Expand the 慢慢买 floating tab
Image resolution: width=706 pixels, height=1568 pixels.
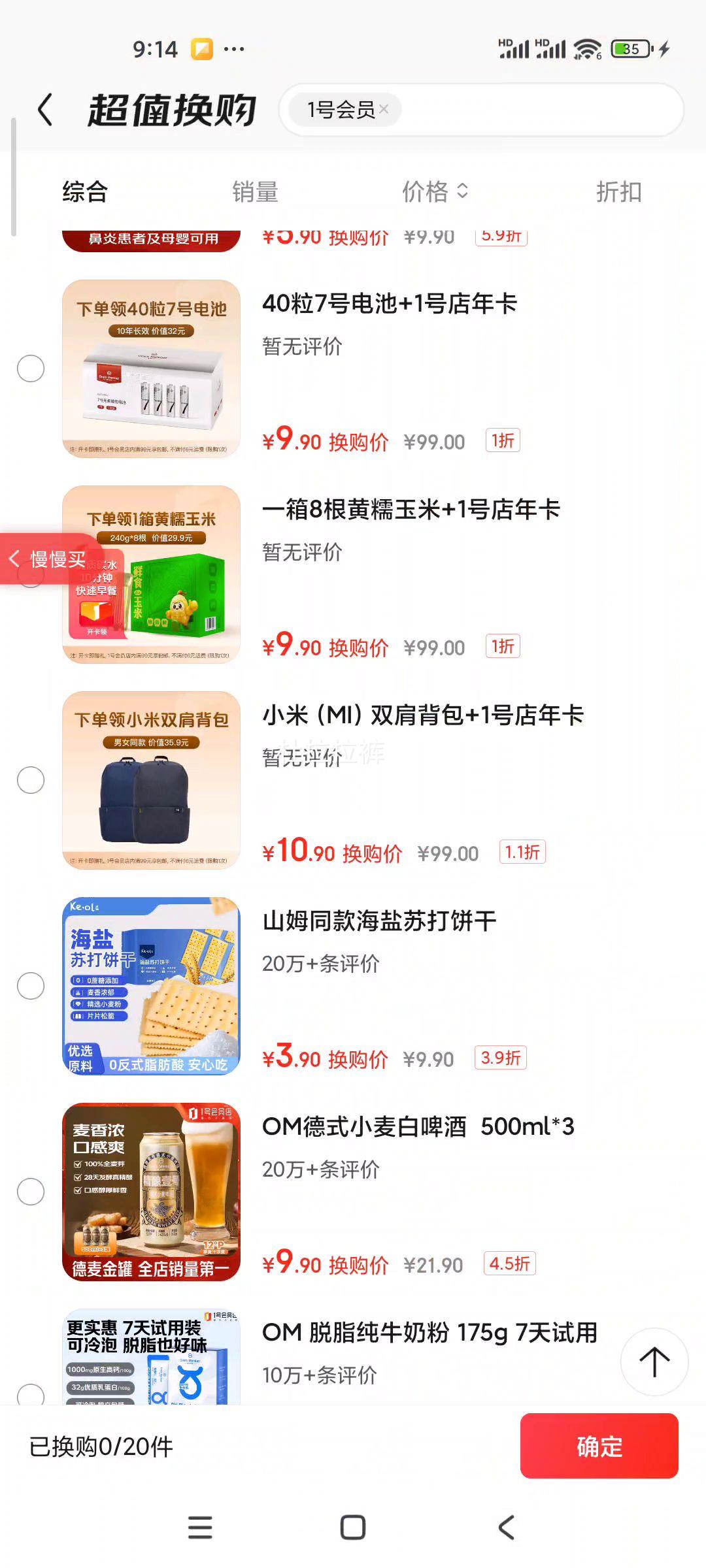click(47, 559)
